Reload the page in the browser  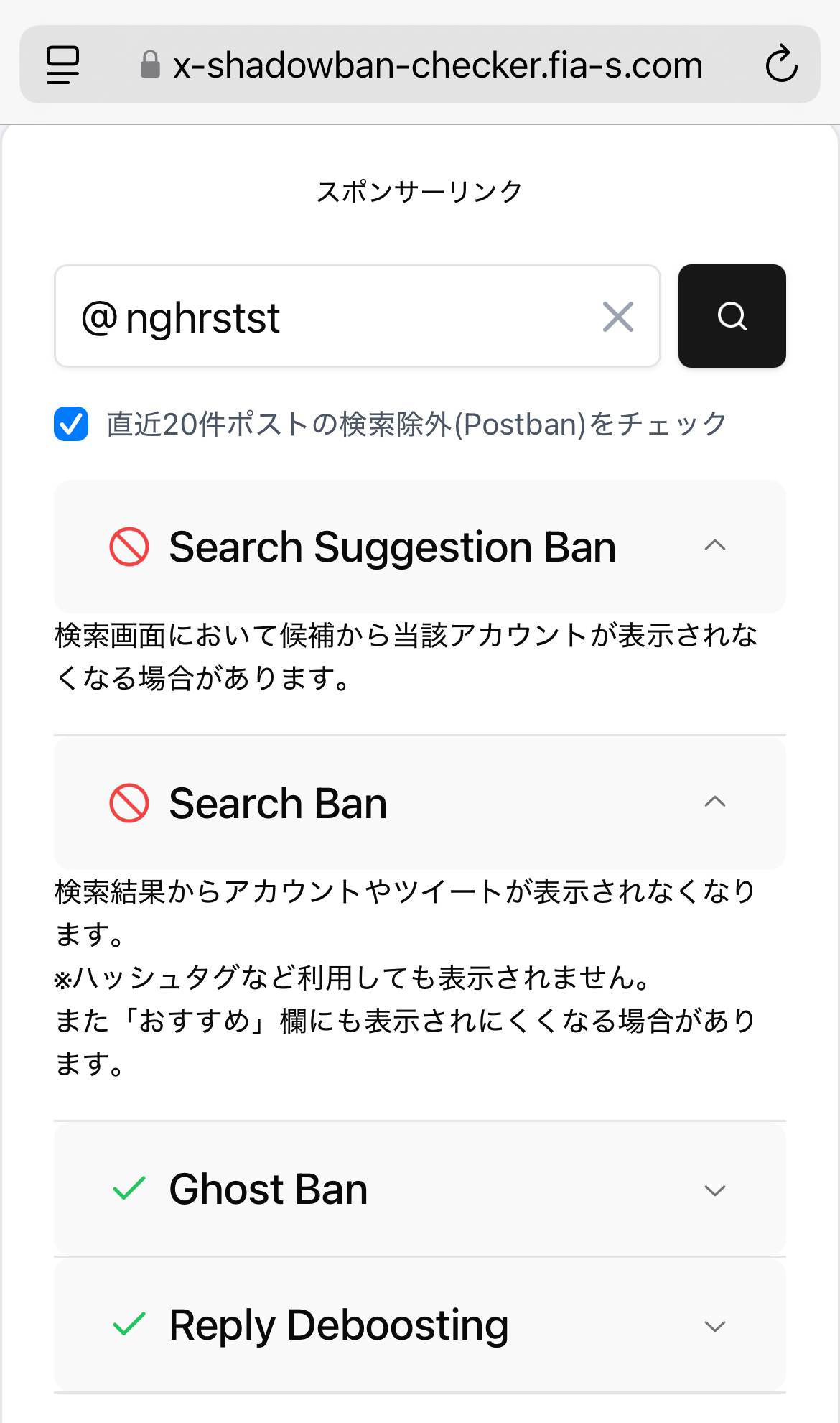tap(781, 65)
